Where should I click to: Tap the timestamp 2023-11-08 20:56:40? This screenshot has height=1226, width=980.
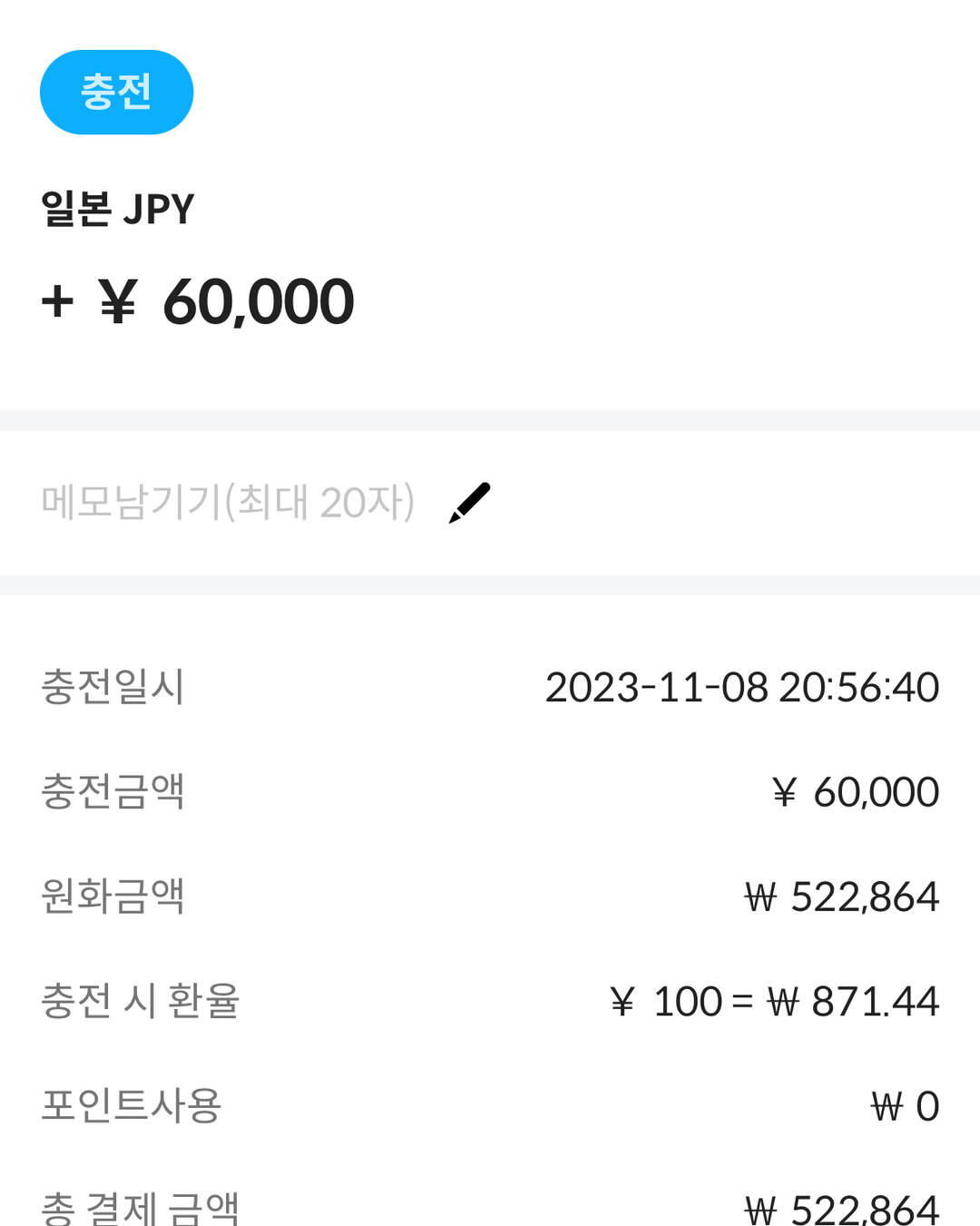pyautogui.click(x=742, y=687)
